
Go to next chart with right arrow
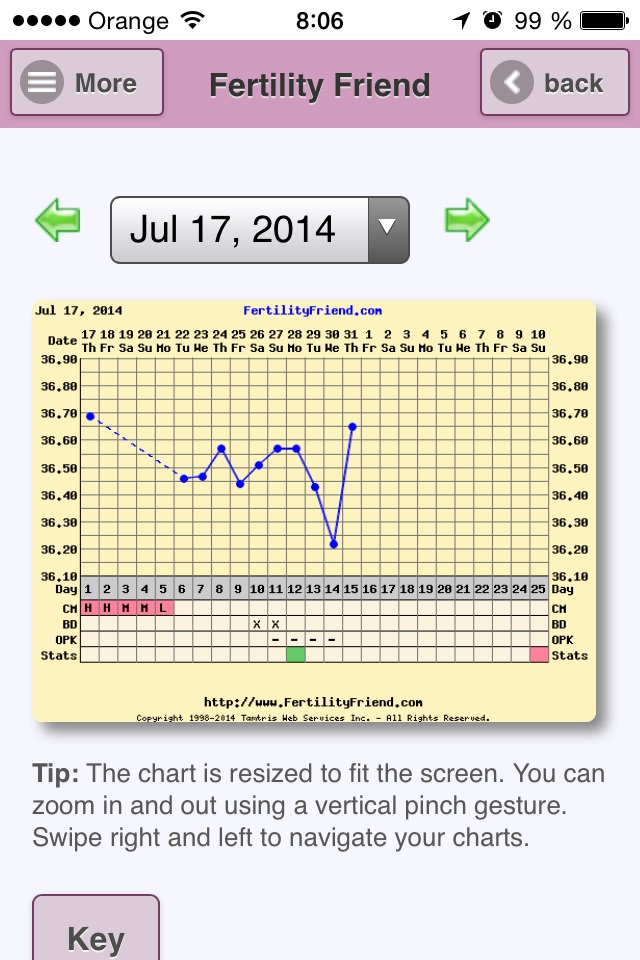pyautogui.click(x=467, y=219)
